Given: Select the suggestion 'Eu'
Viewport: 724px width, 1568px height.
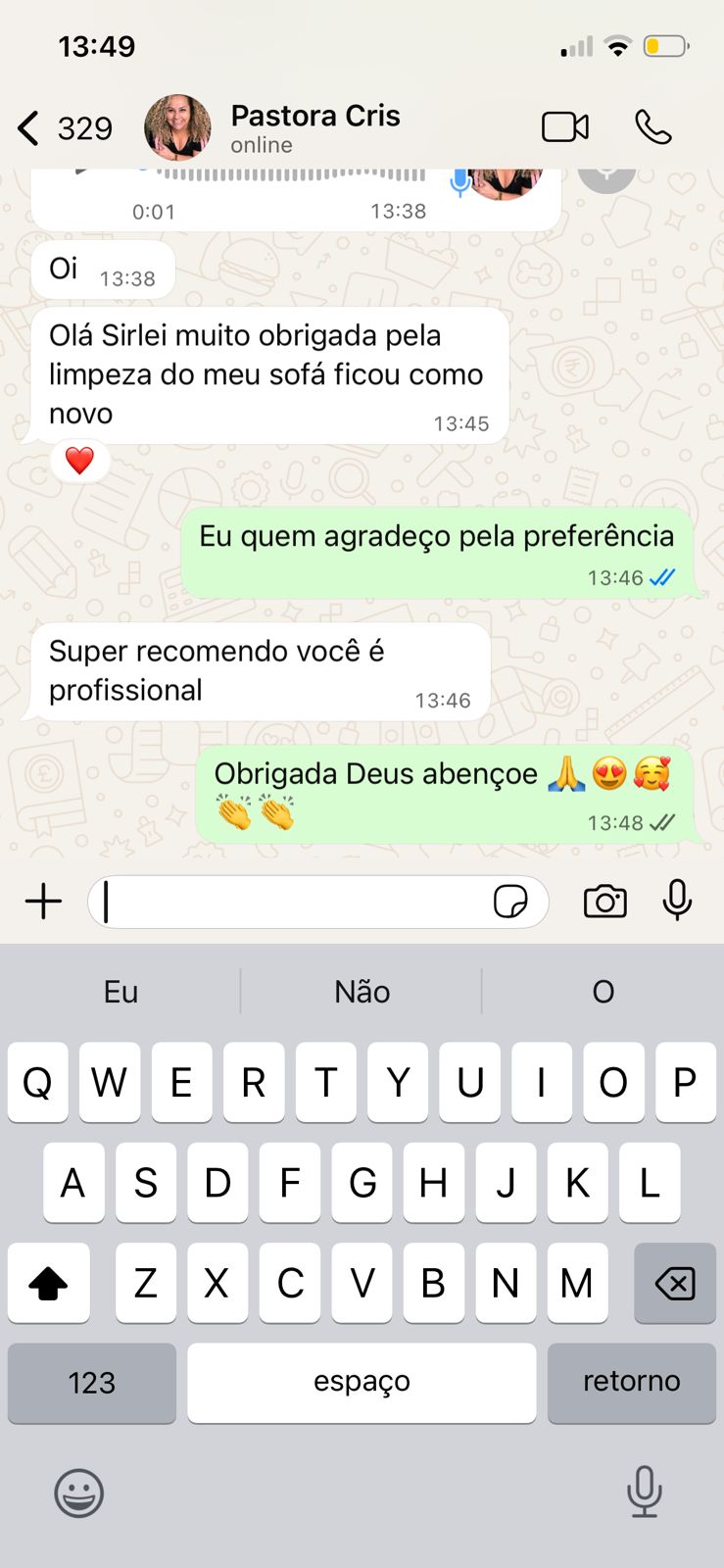Looking at the screenshot, I should (120, 992).
